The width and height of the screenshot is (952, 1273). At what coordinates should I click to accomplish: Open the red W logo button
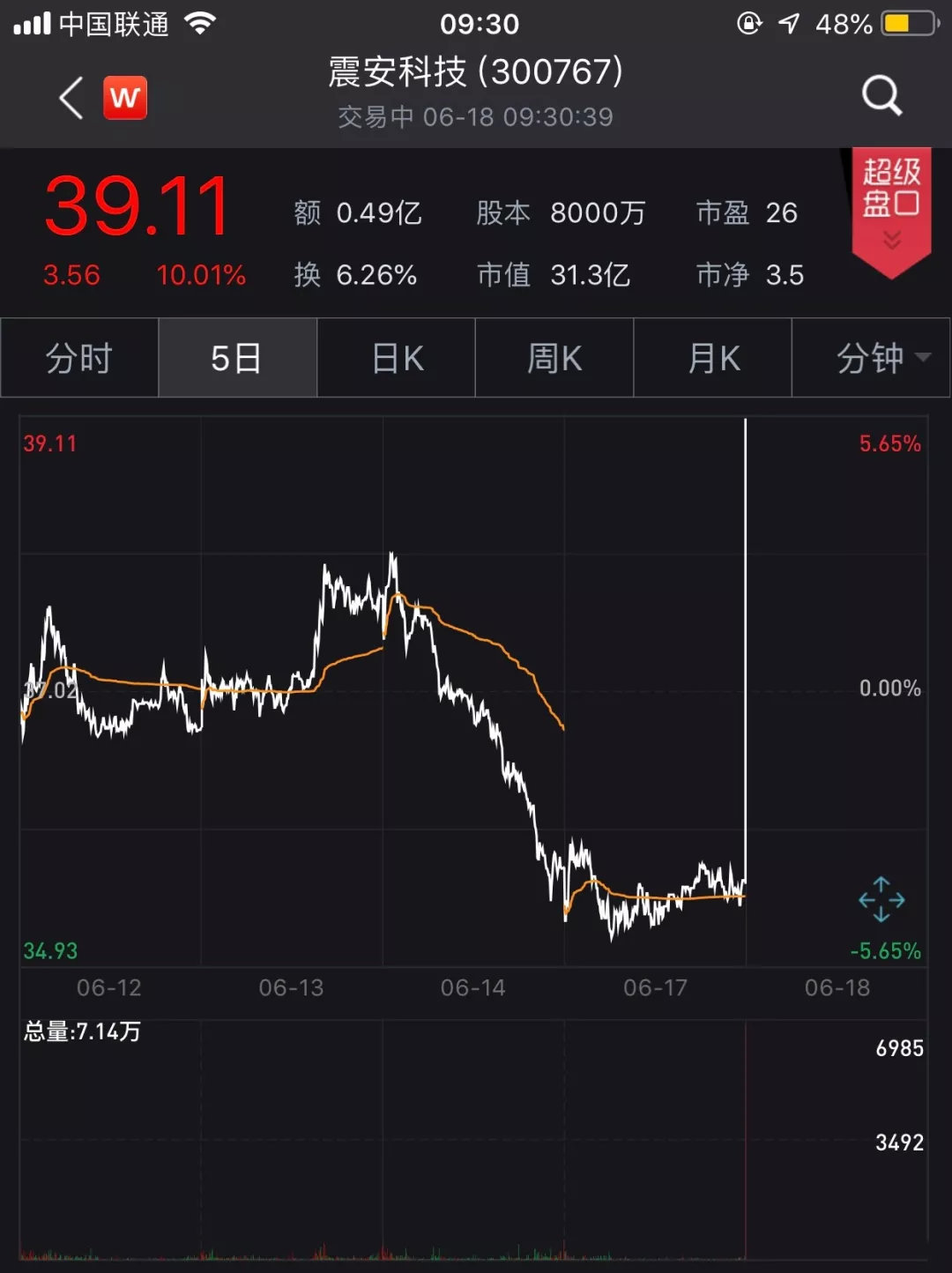[125, 97]
